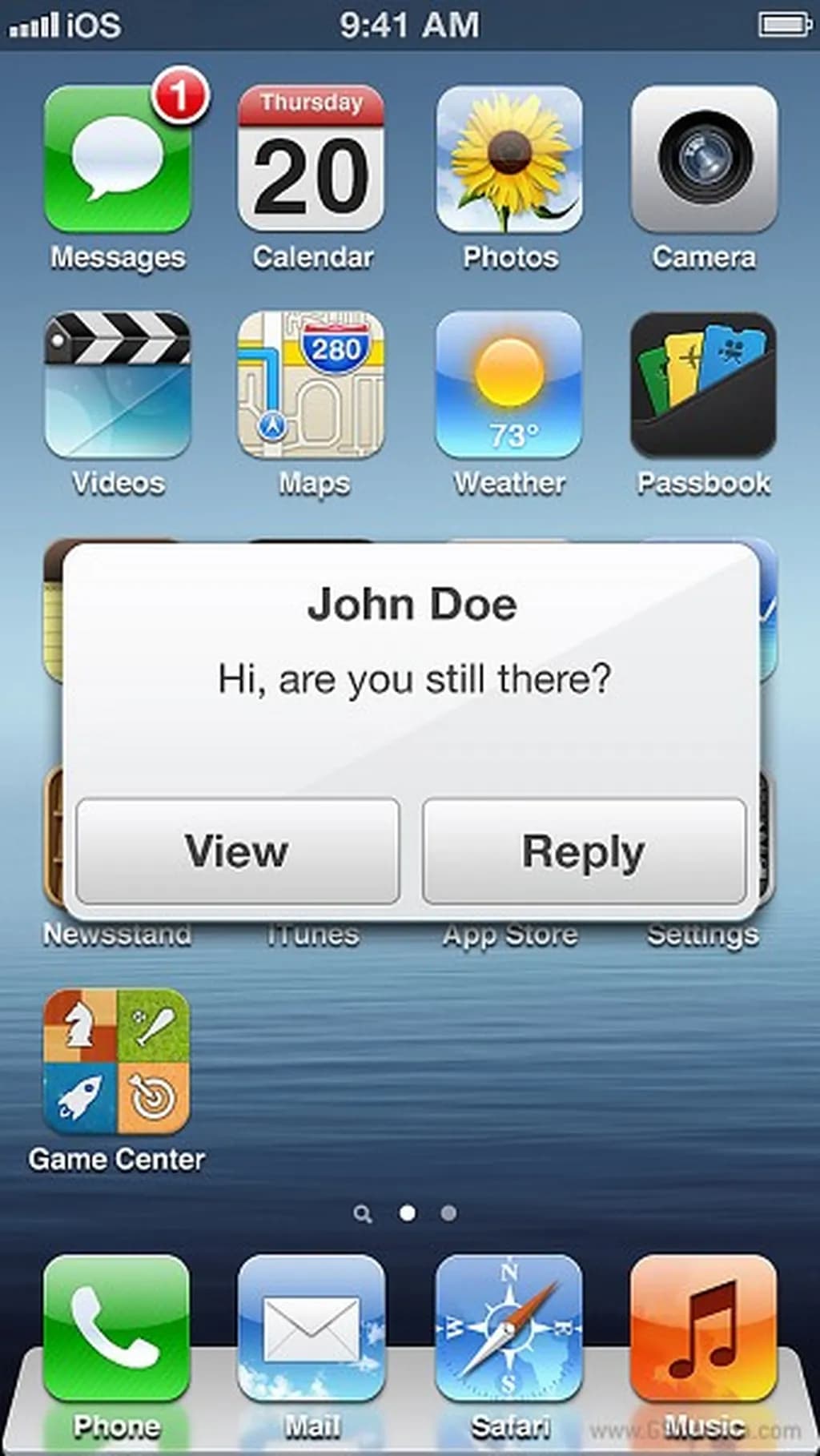Image resolution: width=820 pixels, height=1456 pixels.
Task: Open the Music app in the dock
Action: [x=704, y=1328]
